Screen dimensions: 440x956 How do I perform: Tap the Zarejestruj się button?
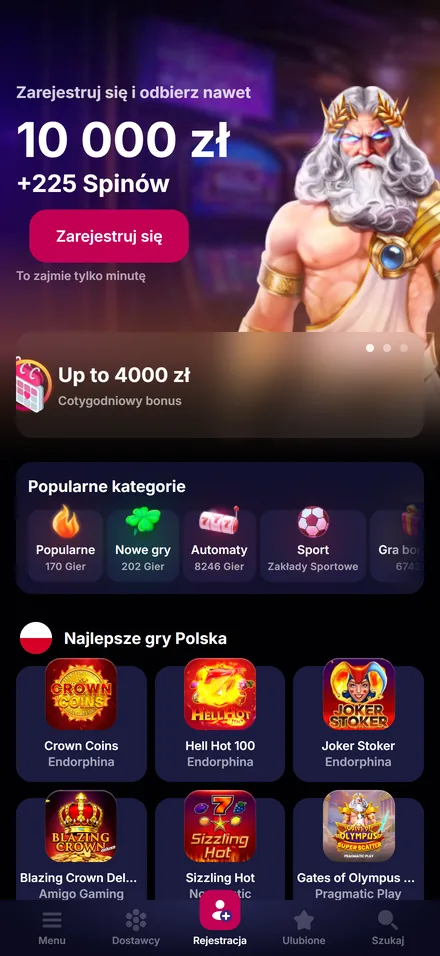[x=109, y=236]
